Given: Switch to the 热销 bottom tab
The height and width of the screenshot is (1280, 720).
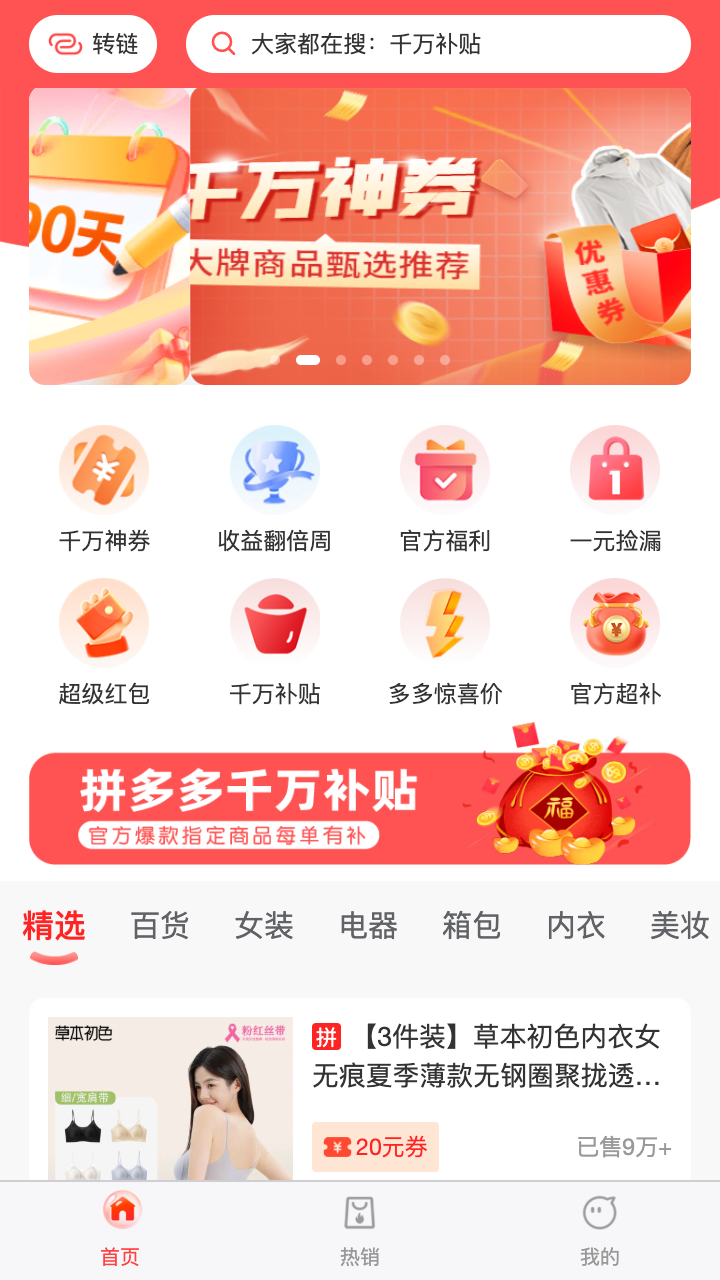Looking at the screenshot, I should click(x=359, y=1228).
